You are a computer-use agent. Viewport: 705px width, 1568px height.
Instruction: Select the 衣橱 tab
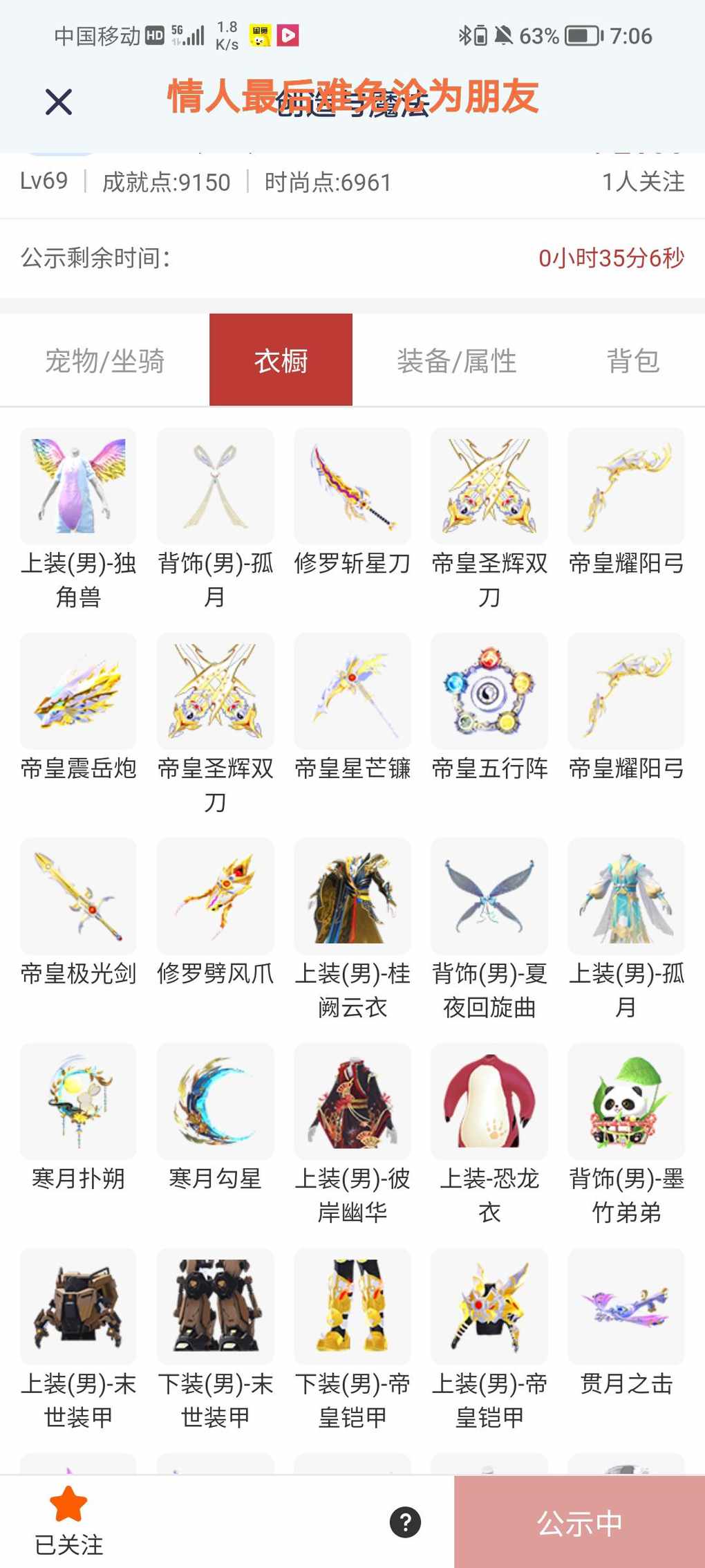[281, 360]
